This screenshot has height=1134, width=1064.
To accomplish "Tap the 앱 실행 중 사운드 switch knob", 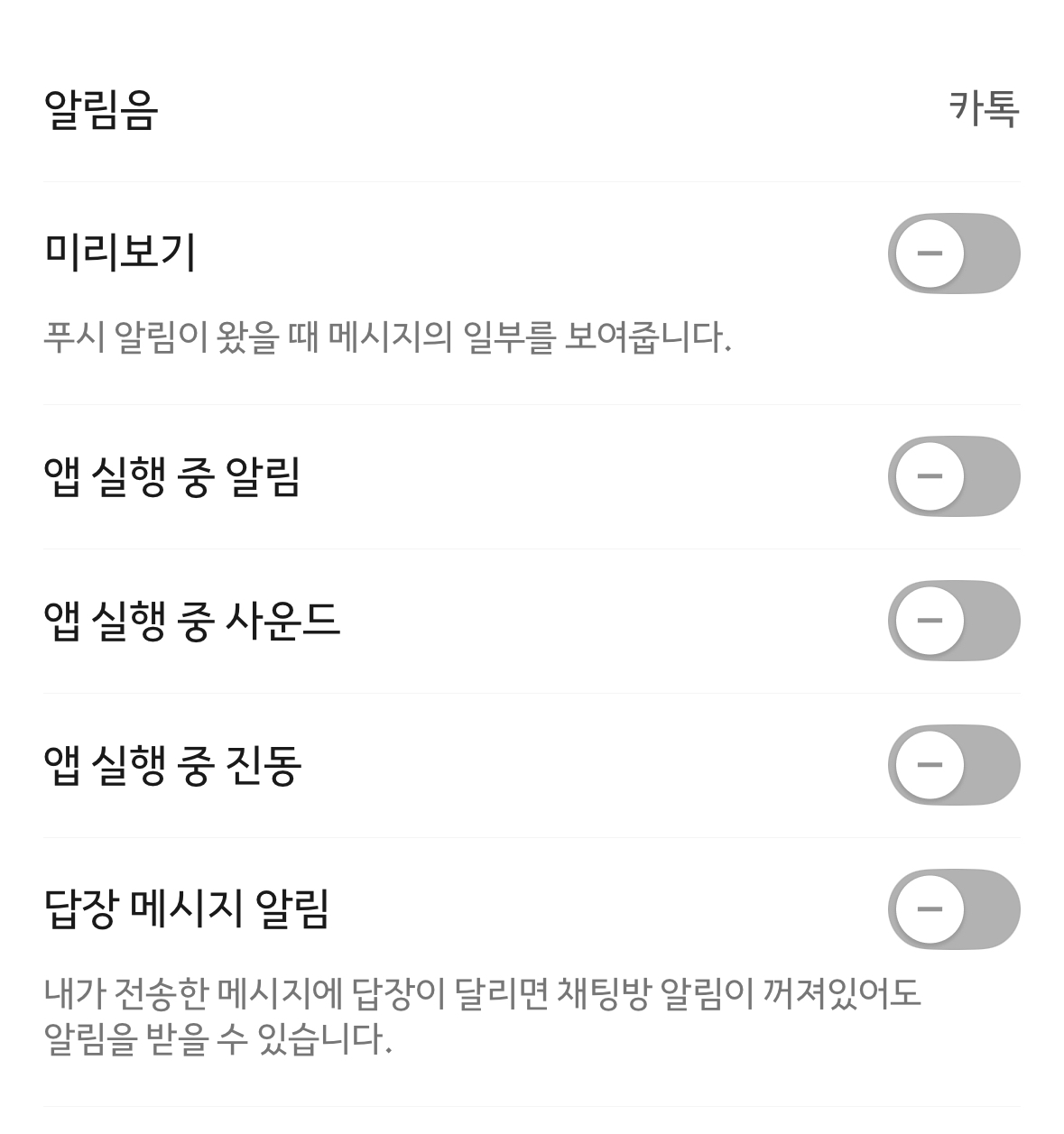I will (930, 621).
